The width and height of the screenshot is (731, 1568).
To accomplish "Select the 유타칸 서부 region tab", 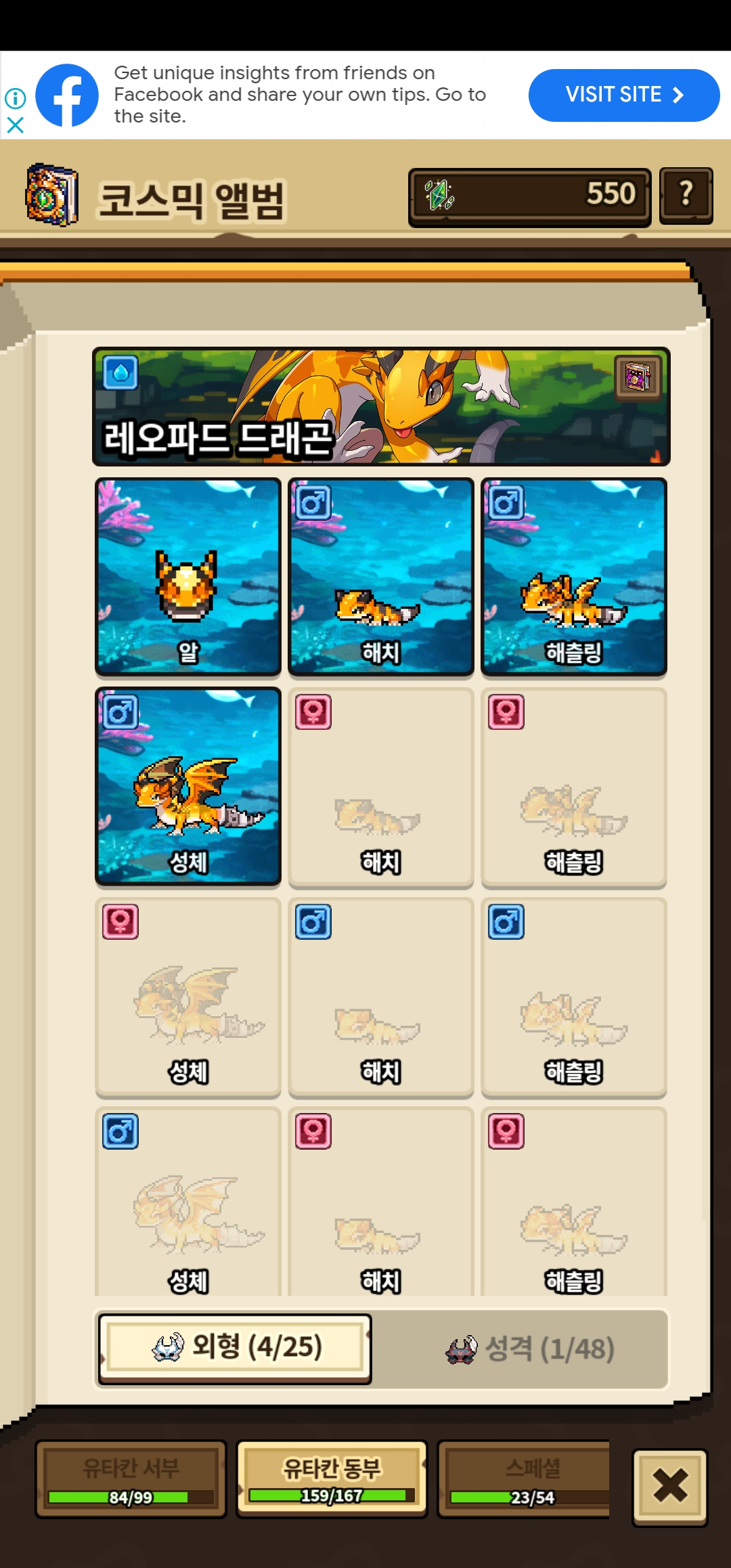I will click(131, 1479).
